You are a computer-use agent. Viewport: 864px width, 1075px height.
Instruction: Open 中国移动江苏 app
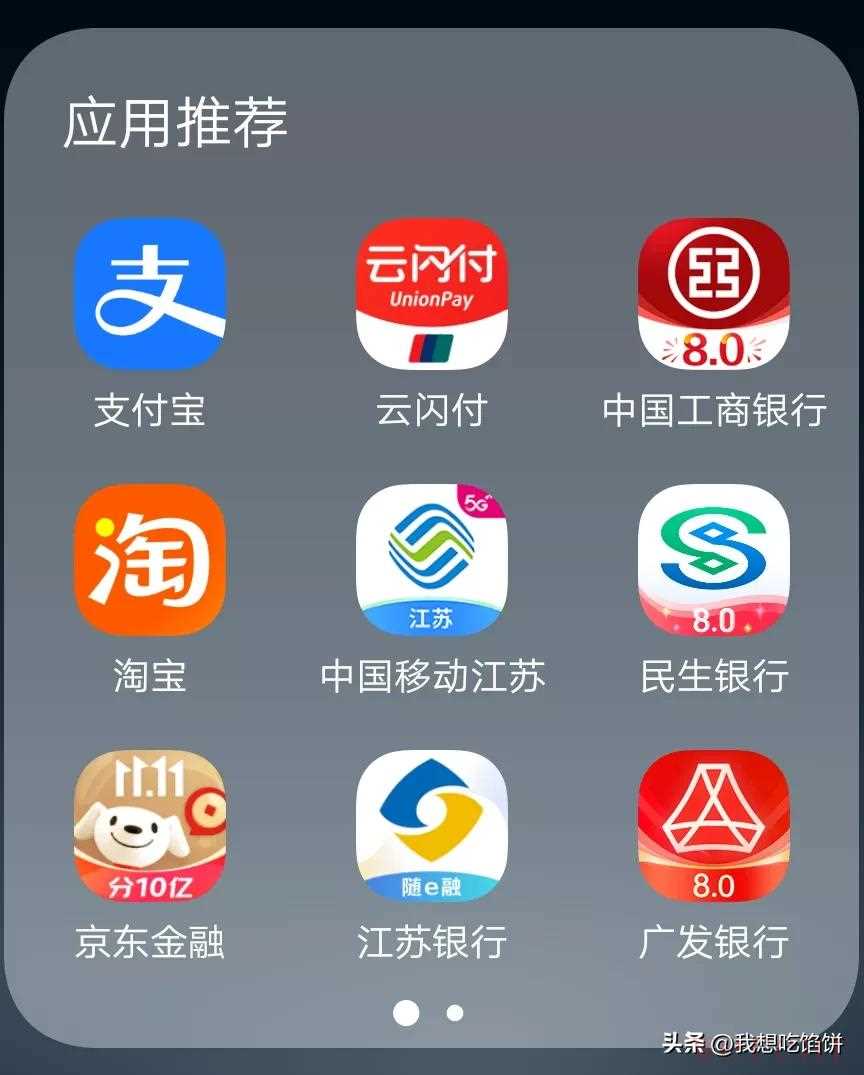431,560
